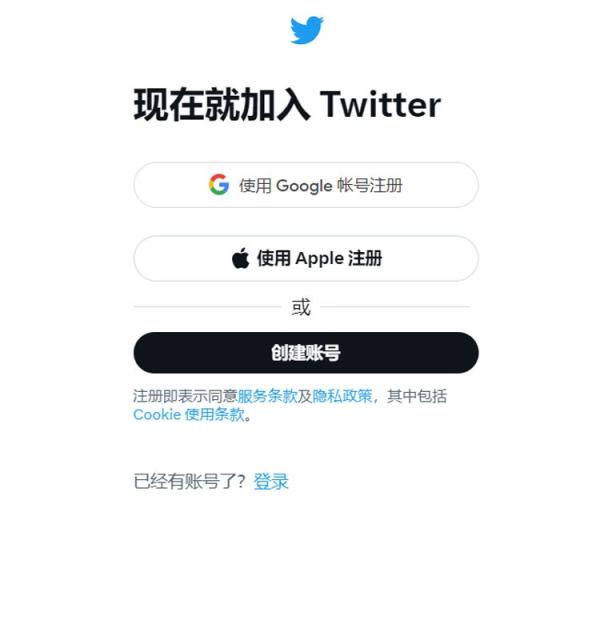Sign up with Apple

tap(305, 259)
